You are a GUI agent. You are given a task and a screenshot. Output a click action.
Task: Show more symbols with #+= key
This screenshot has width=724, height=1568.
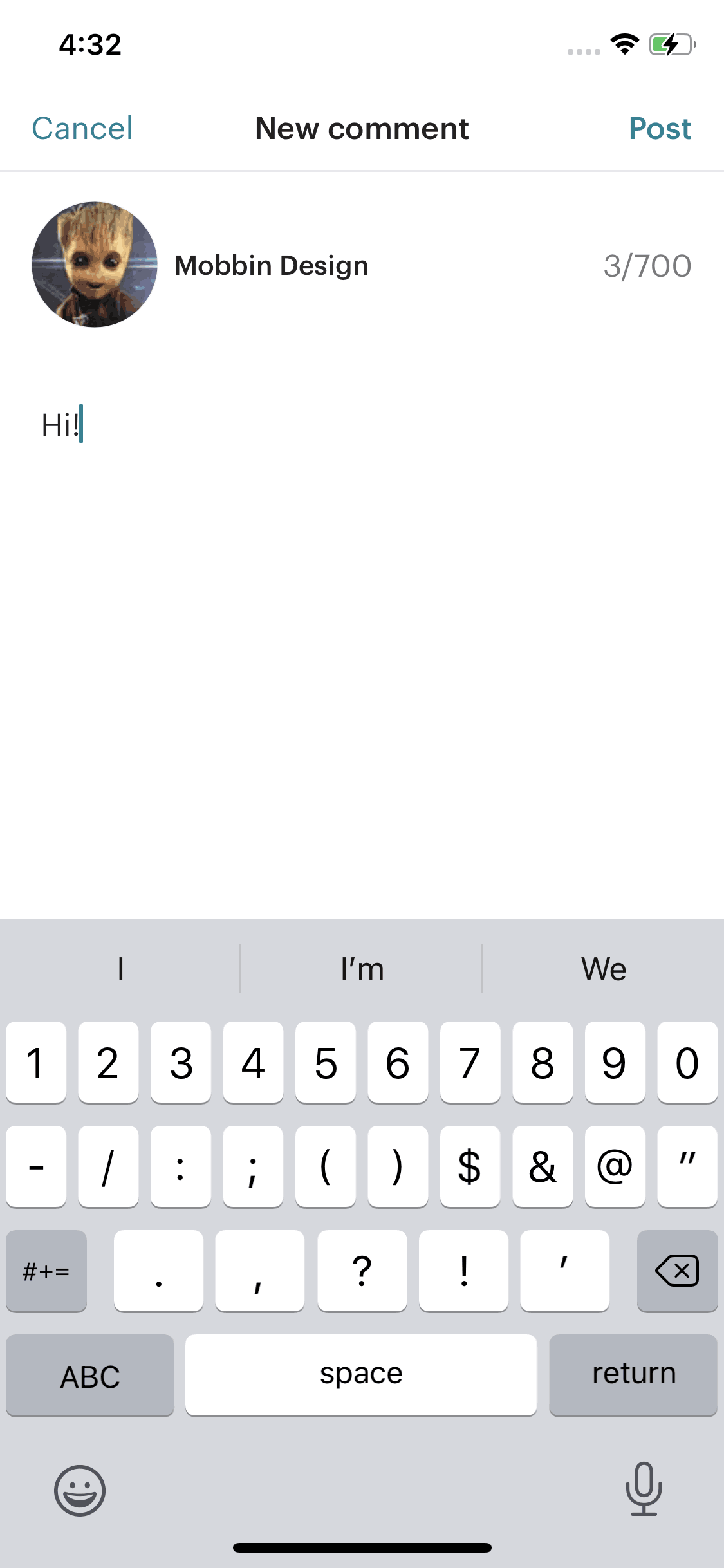point(46,1271)
